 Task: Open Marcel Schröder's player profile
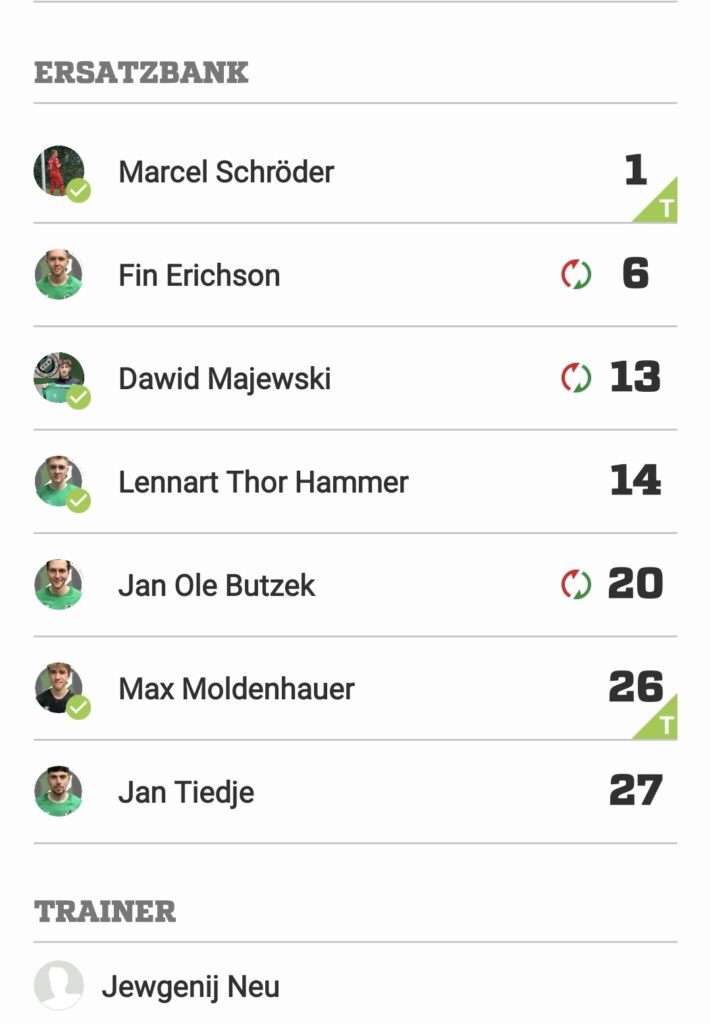coord(226,172)
